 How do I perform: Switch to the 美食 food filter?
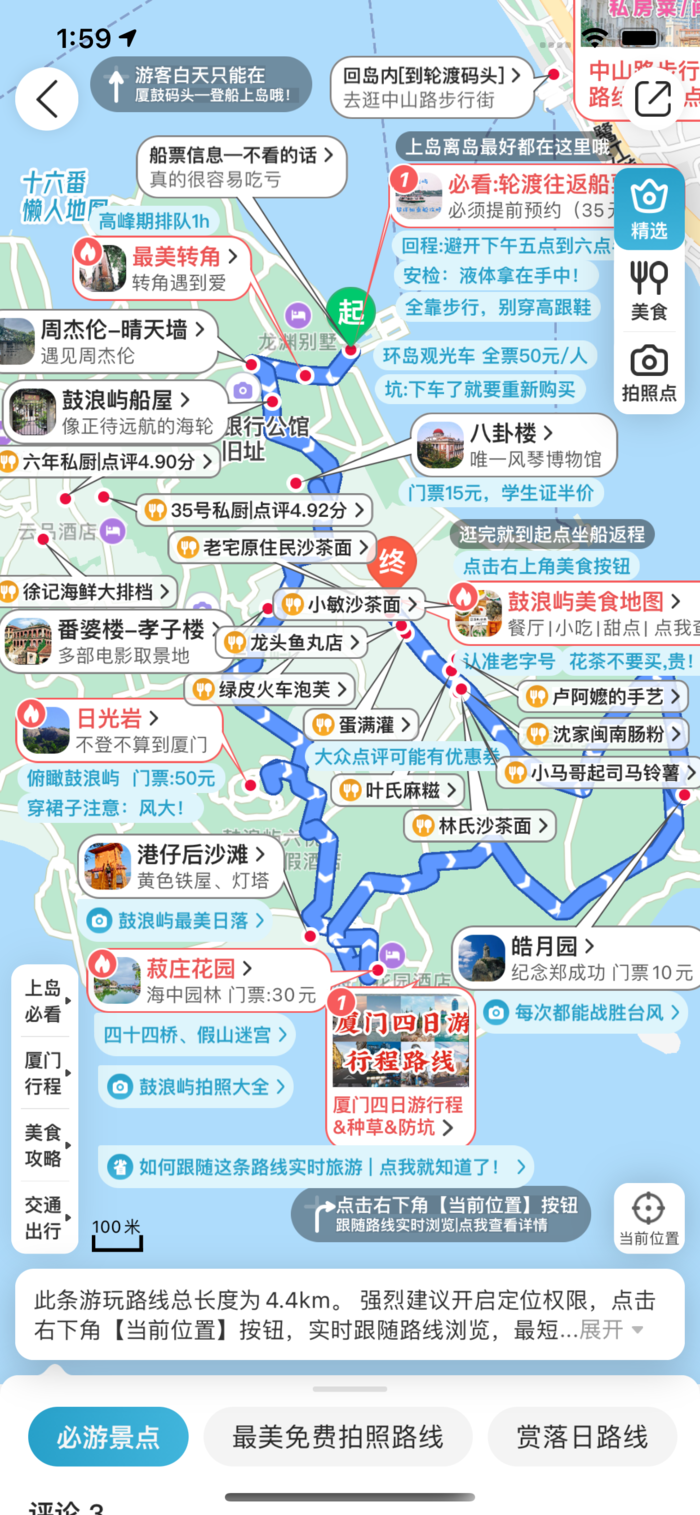click(649, 292)
